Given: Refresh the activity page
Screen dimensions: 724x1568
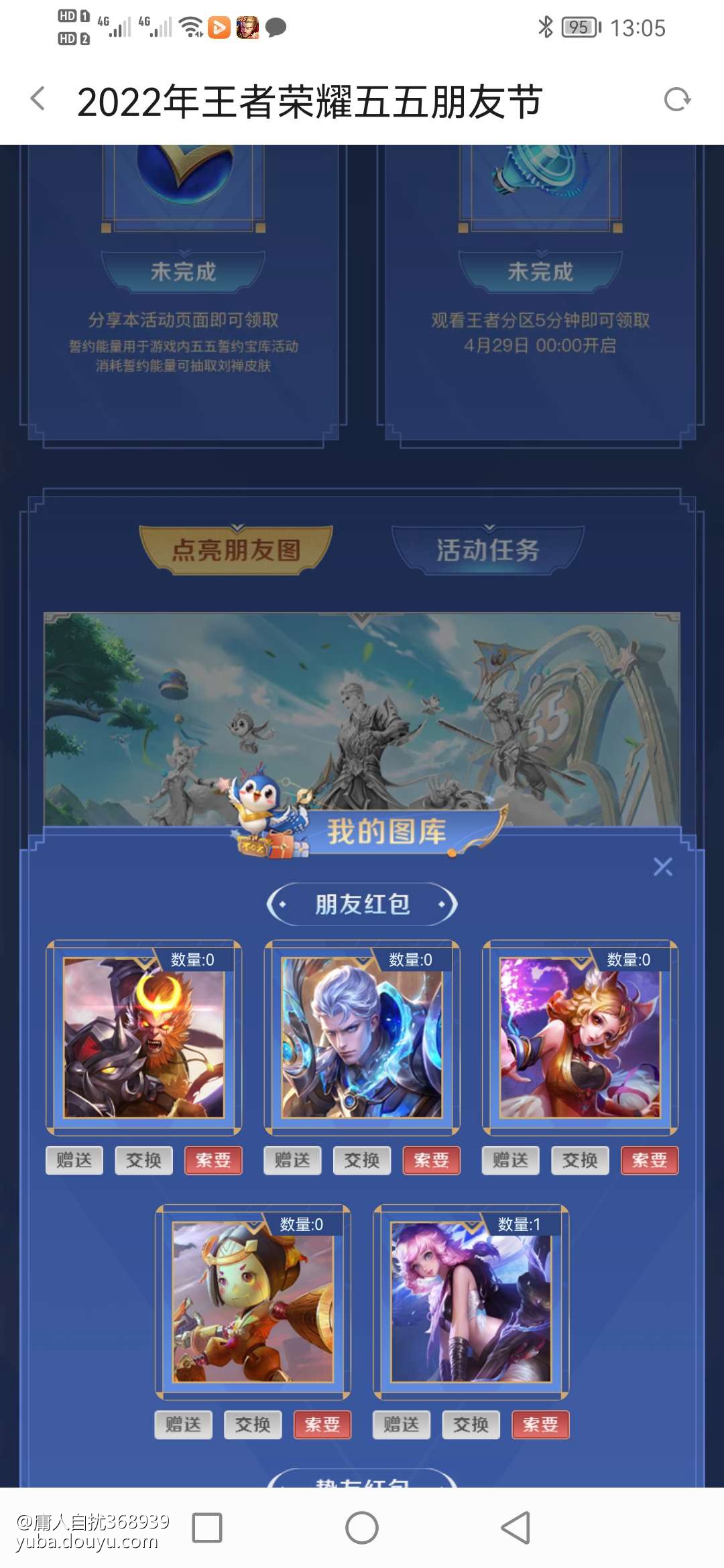Looking at the screenshot, I should point(676,100).
